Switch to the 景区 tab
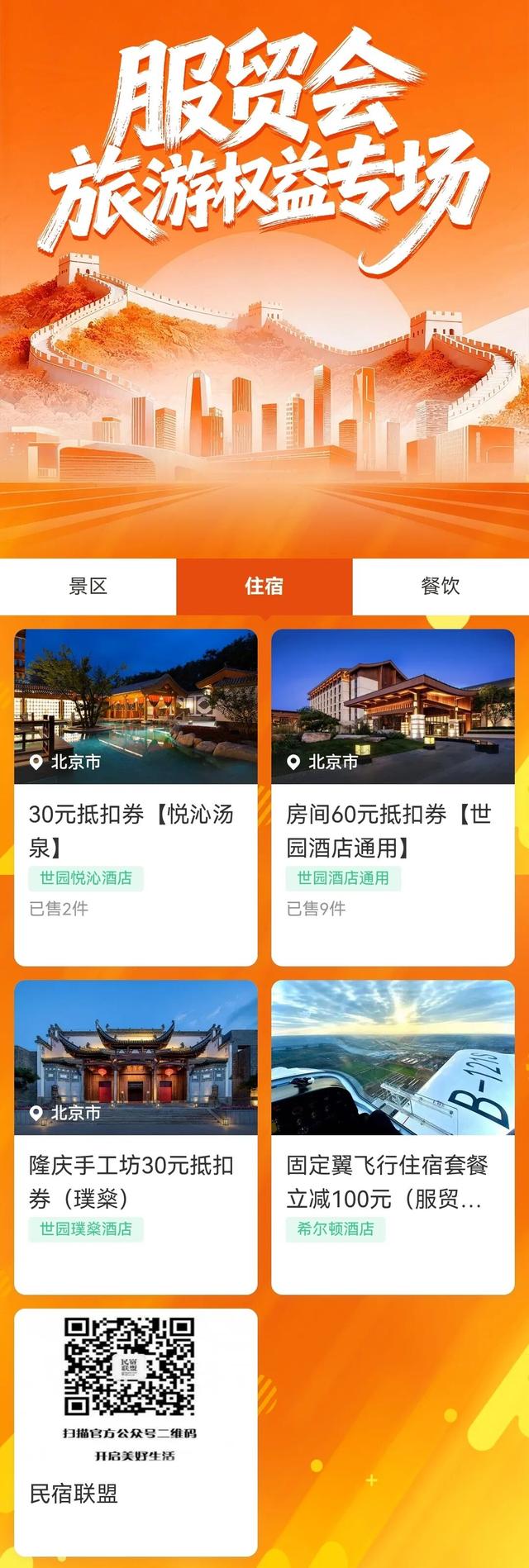 88,587
